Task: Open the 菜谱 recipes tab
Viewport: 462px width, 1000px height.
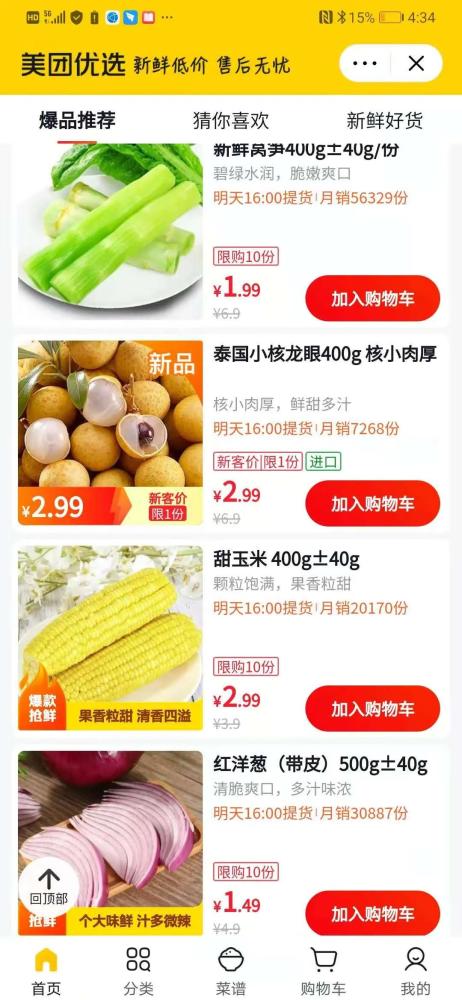Action: (x=231, y=971)
